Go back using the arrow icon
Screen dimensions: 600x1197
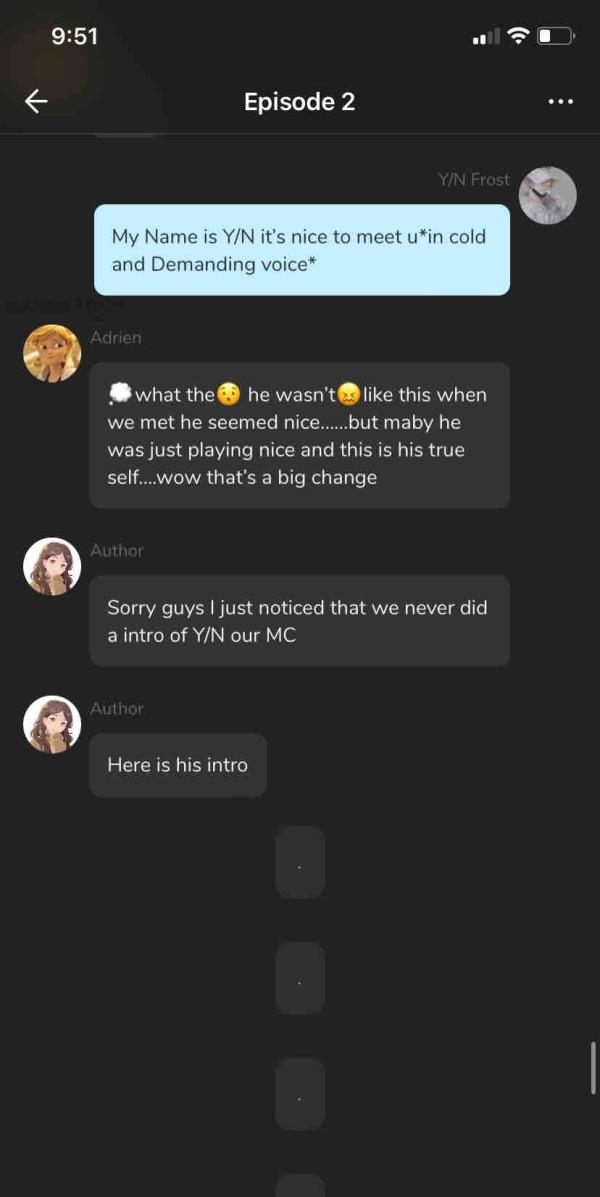36,101
